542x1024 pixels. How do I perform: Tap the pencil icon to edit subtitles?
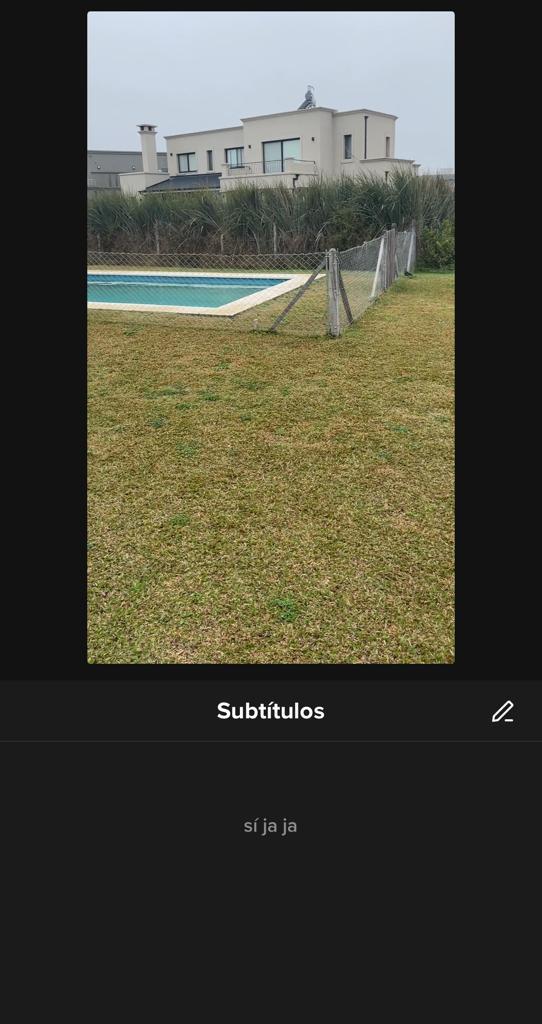pyautogui.click(x=502, y=711)
